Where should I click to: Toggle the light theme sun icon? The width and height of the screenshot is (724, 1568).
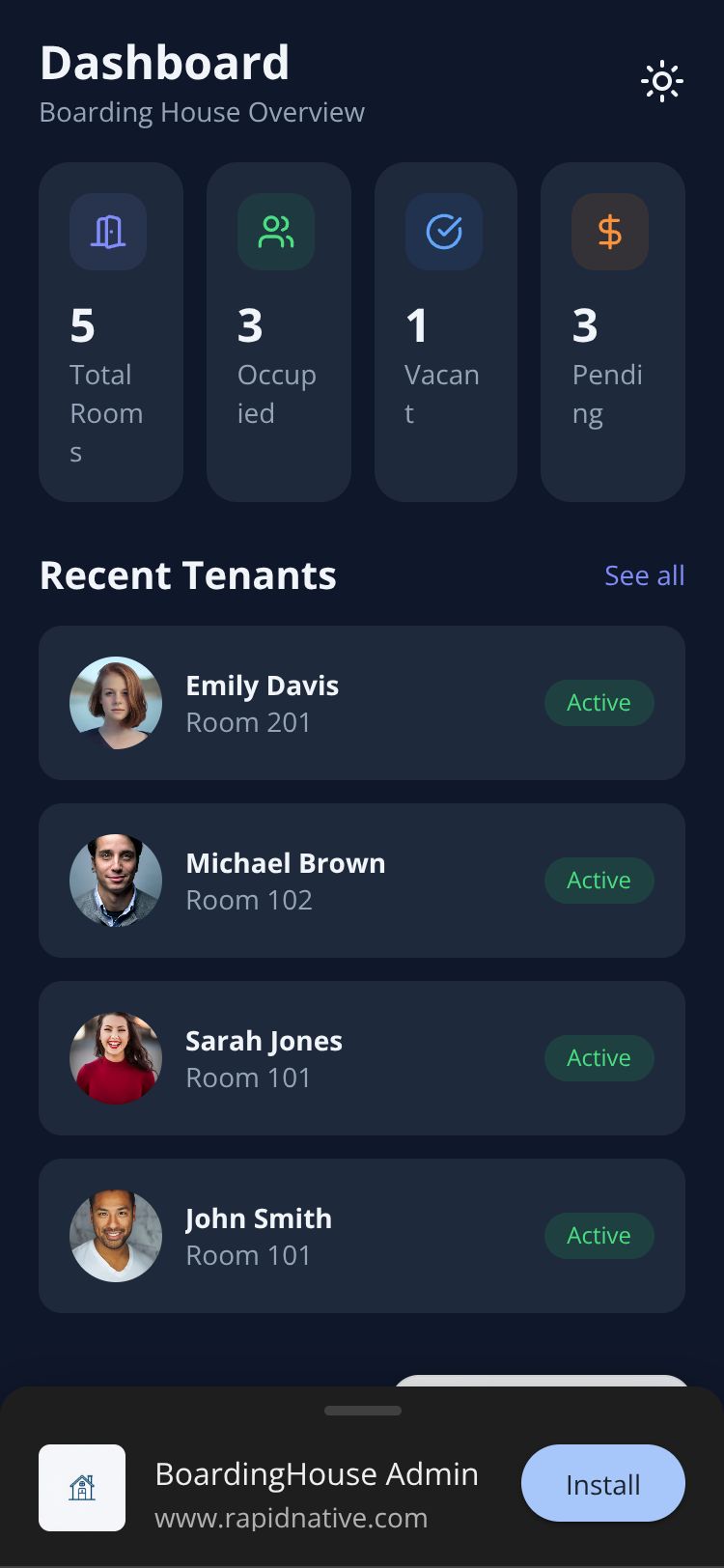tap(662, 82)
